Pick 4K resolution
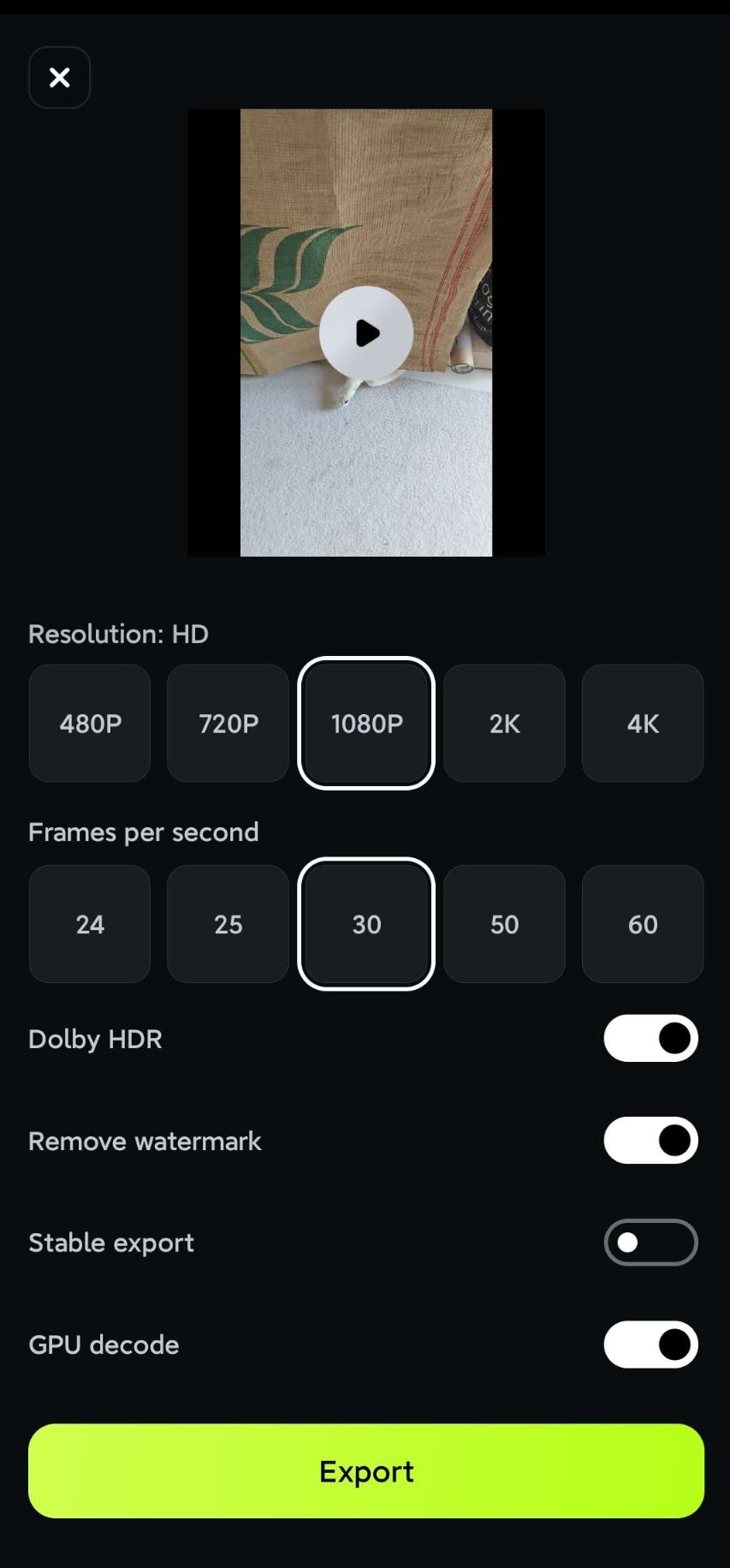Image resolution: width=730 pixels, height=1568 pixels. pos(643,724)
